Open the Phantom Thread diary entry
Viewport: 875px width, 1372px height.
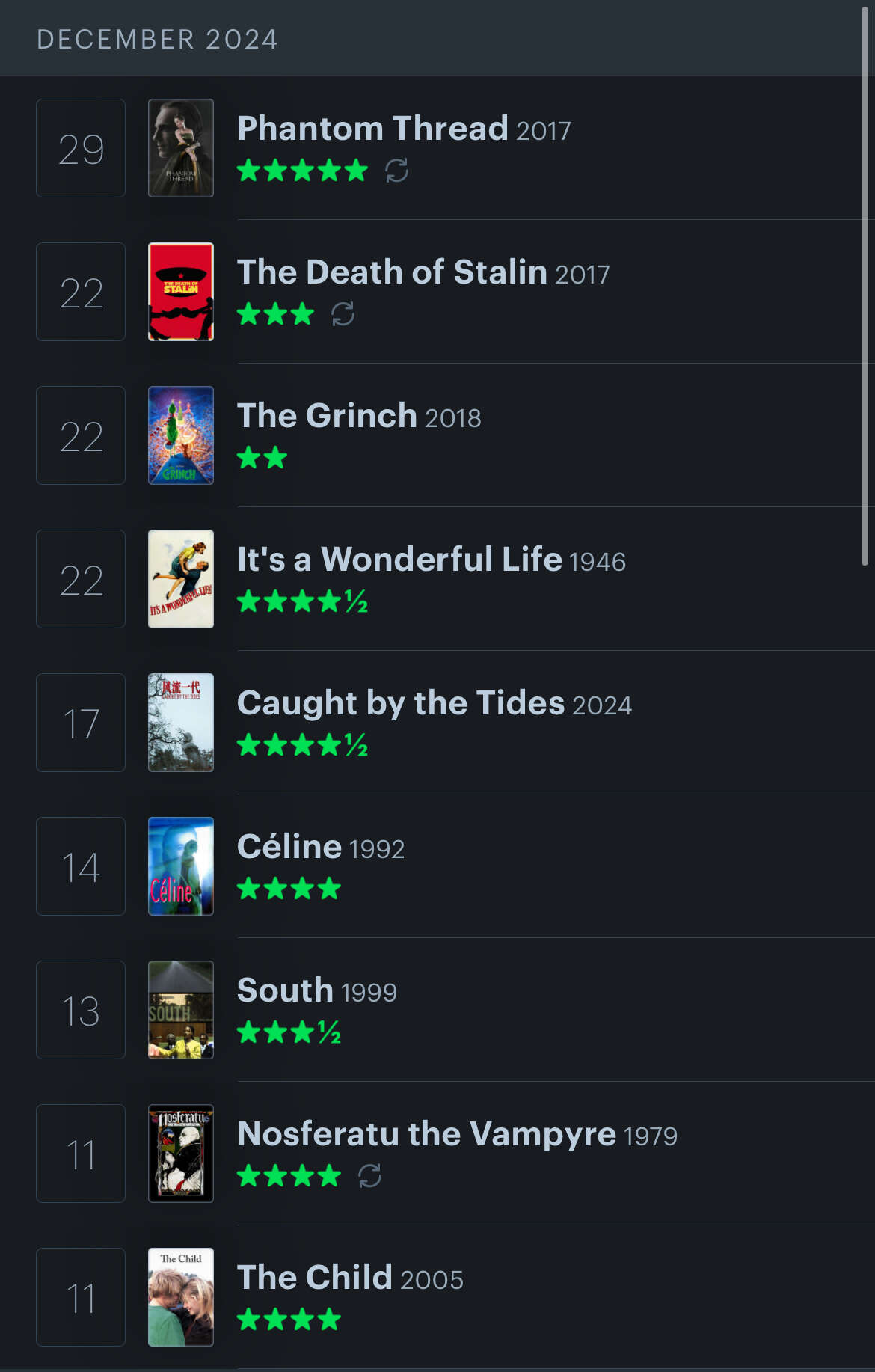point(372,129)
